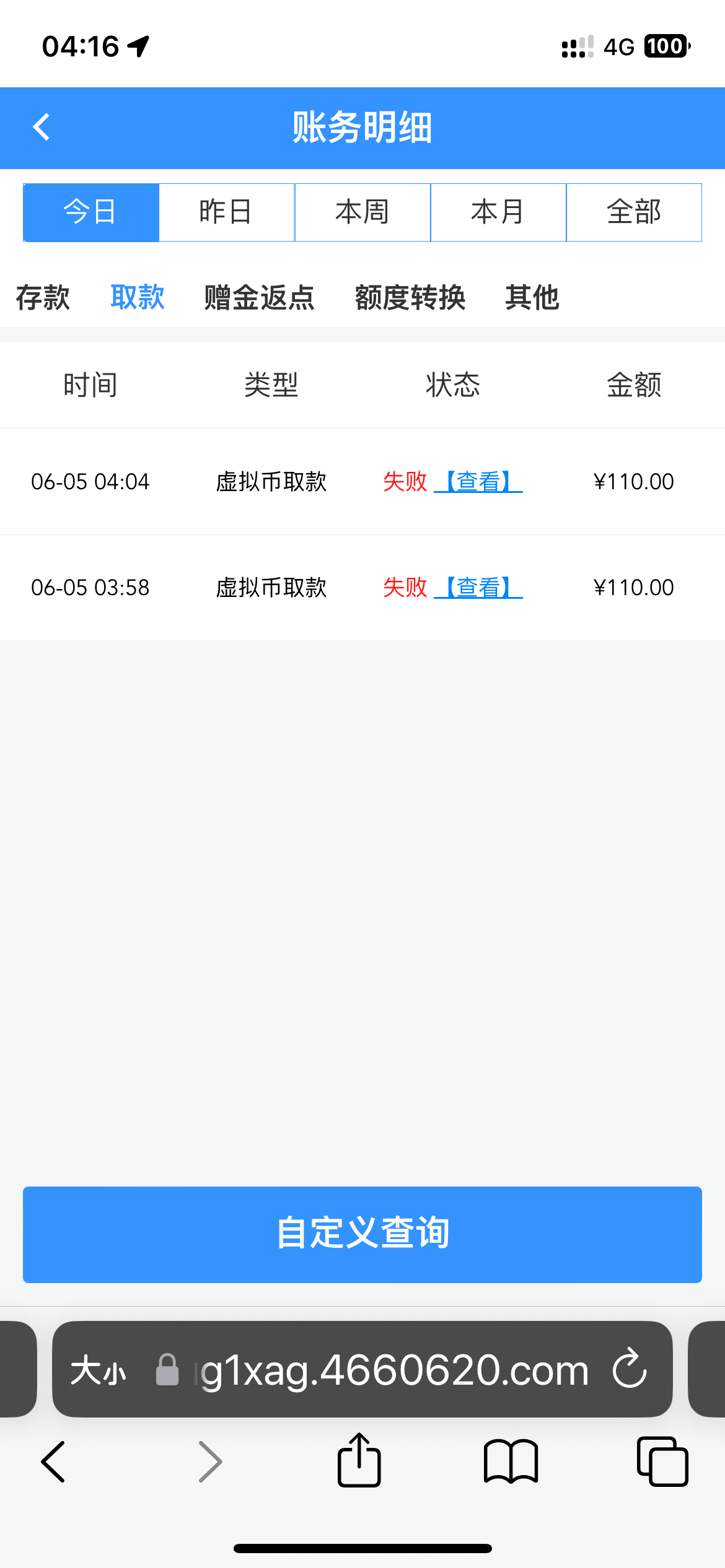The width and height of the screenshot is (725, 1568).
Task: Reload the page in Safari
Action: pyautogui.click(x=628, y=1369)
